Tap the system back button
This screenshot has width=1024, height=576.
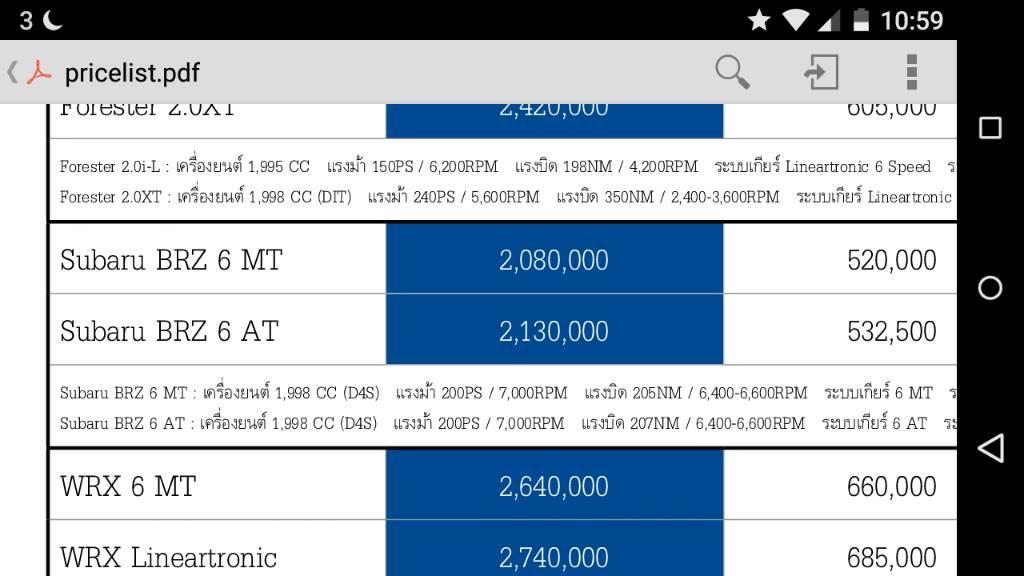point(990,448)
